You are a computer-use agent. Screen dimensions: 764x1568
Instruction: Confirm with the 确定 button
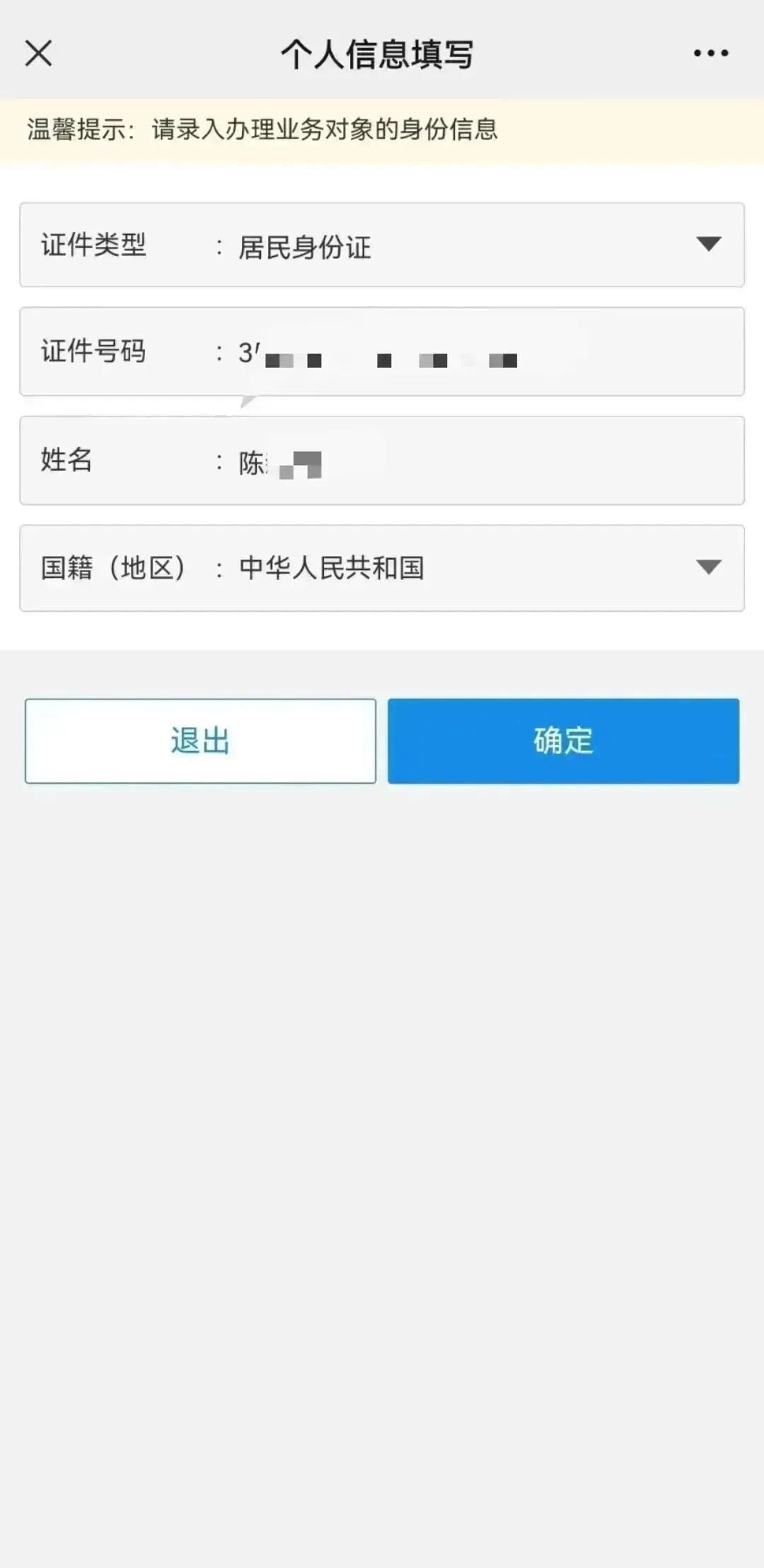pyautogui.click(x=564, y=741)
